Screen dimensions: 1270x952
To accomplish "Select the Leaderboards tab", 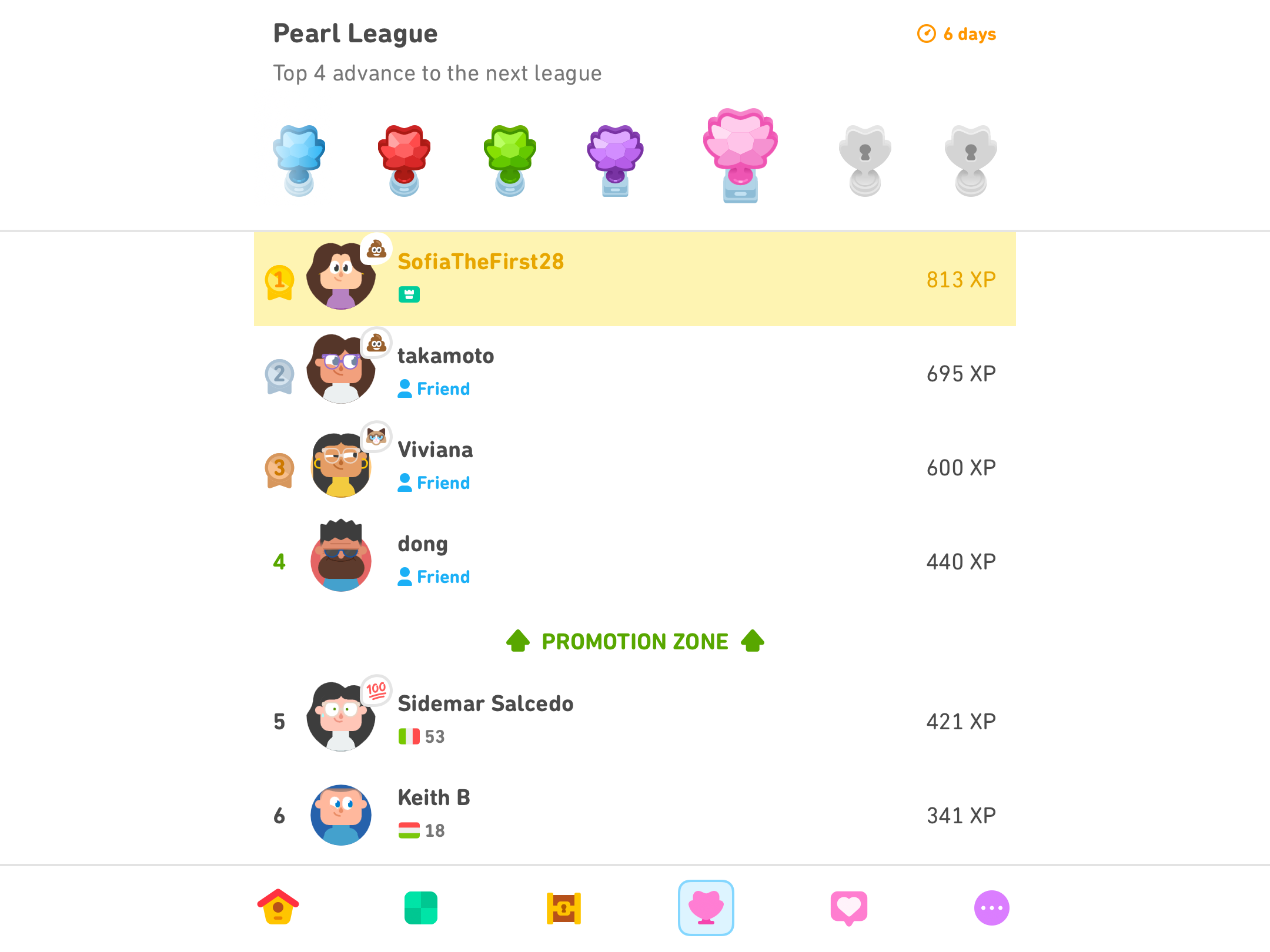I will [706, 908].
